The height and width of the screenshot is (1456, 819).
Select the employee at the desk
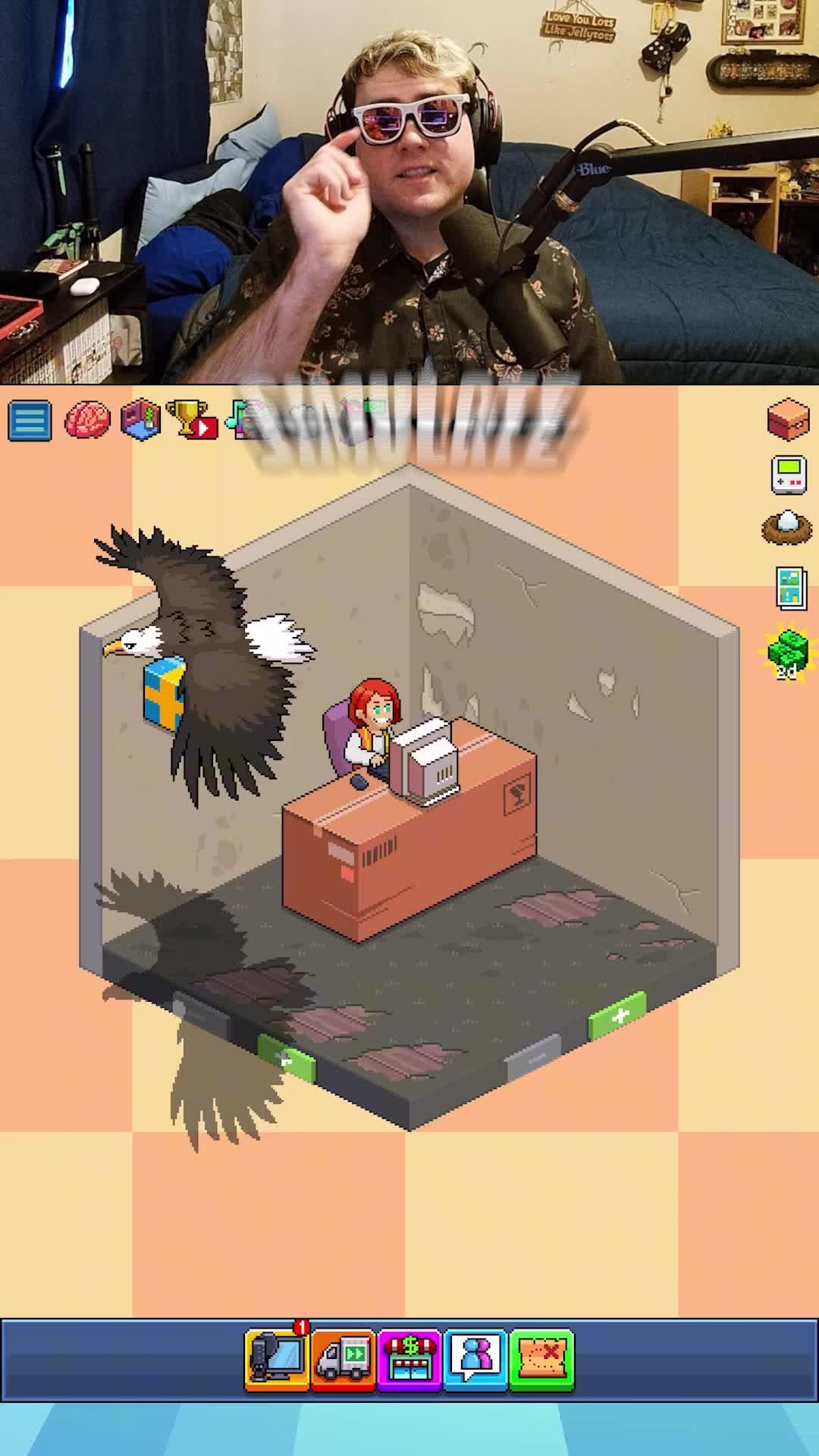(x=373, y=728)
